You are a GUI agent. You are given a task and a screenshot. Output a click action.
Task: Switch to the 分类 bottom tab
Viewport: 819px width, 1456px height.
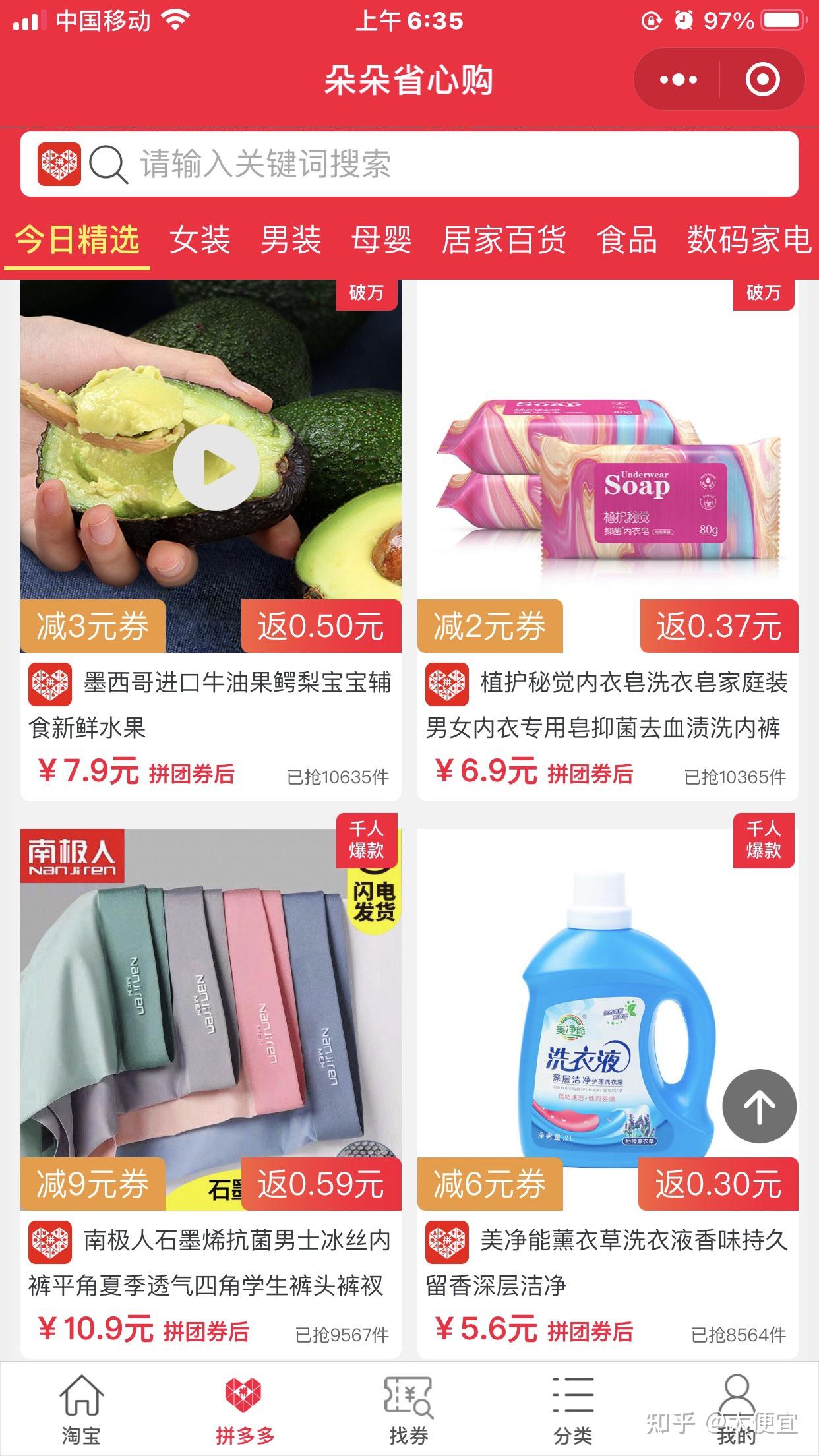(x=572, y=1408)
